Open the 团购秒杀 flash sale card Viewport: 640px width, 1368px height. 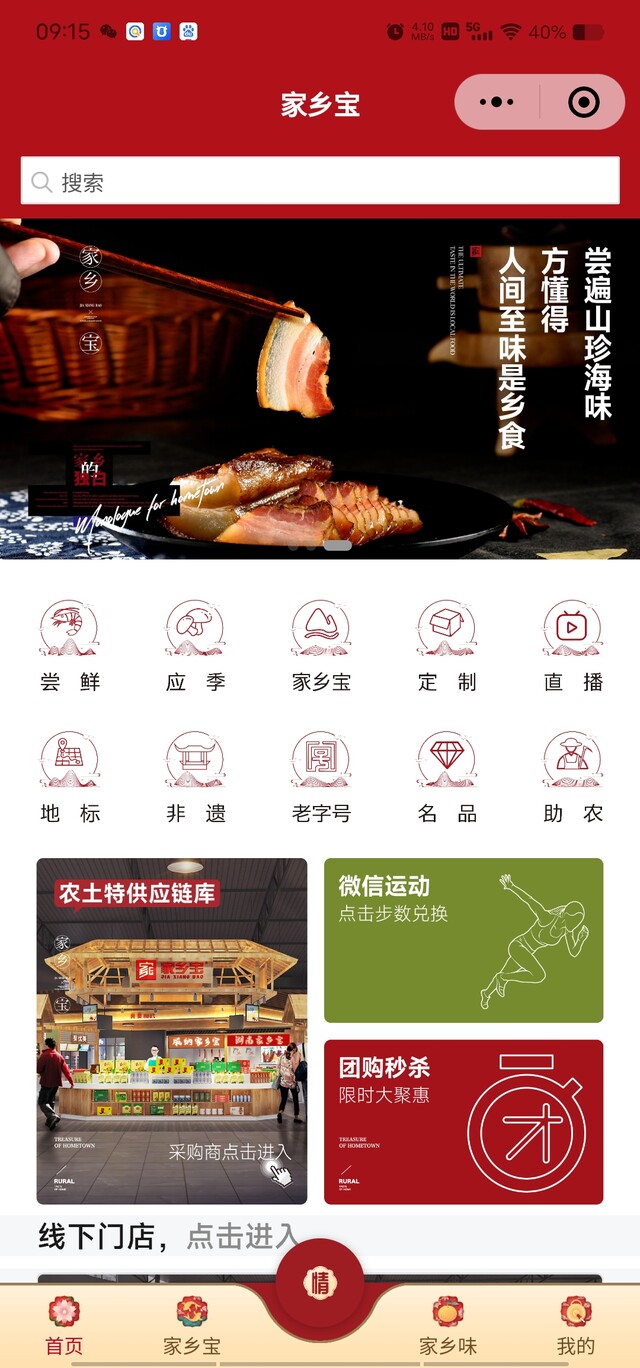(x=463, y=1121)
